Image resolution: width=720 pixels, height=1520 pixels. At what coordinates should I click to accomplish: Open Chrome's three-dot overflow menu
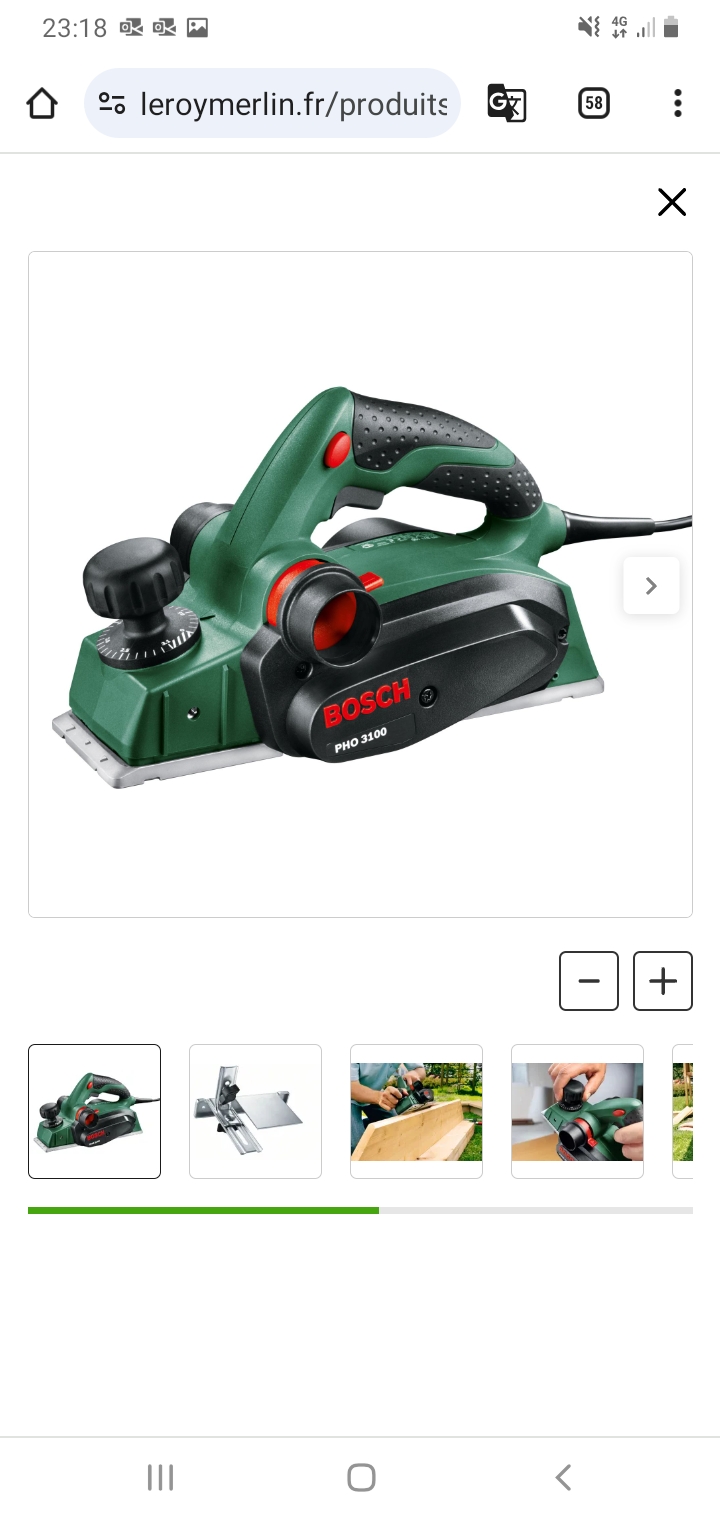click(x=678, y=103)
